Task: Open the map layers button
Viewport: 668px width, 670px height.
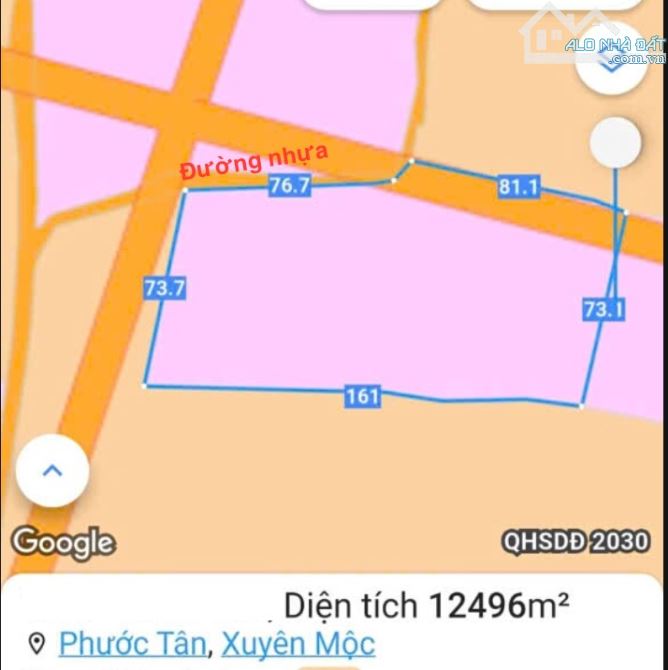Action: click(x=613, y=64)
